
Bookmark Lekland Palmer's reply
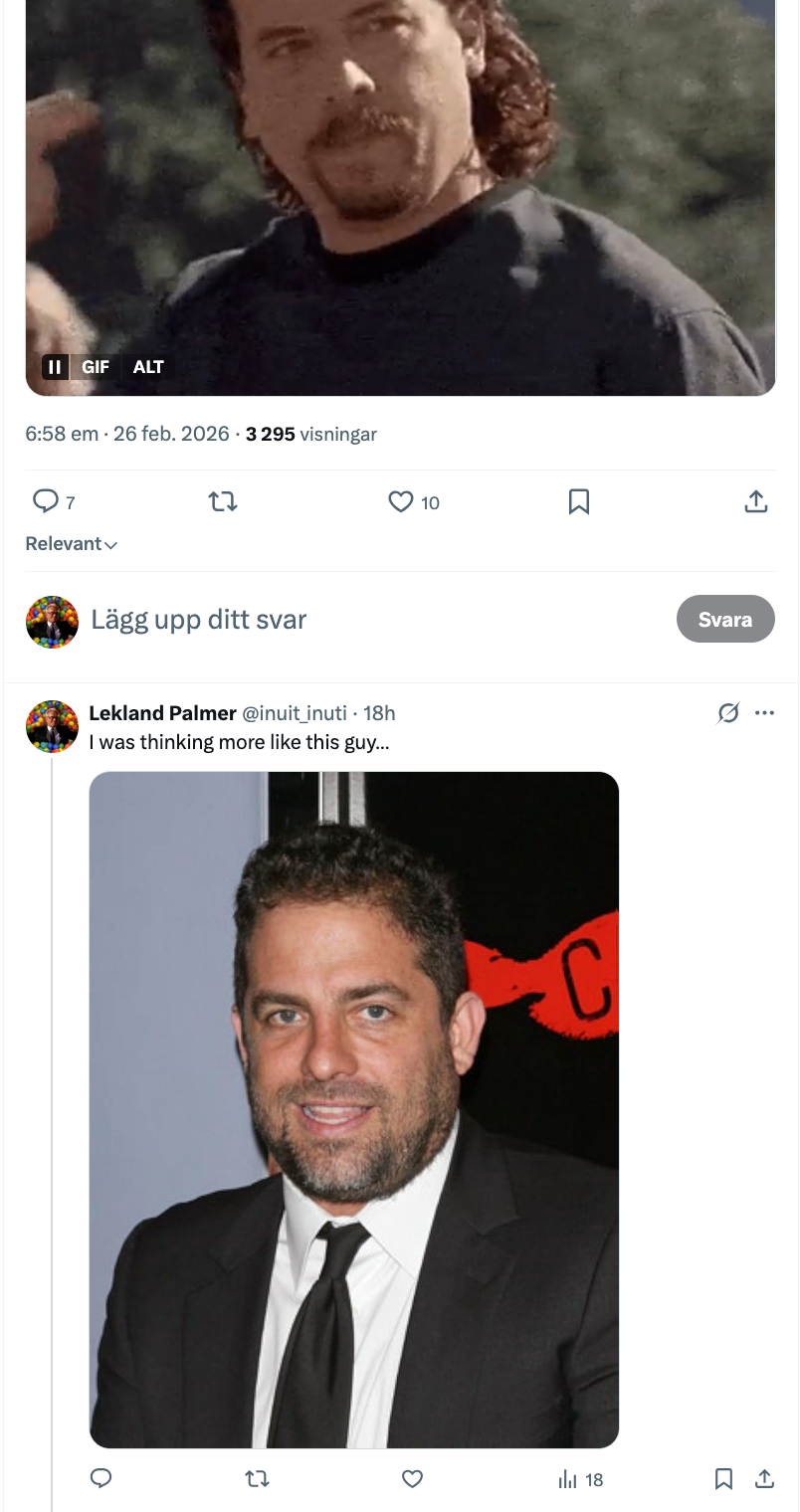724,1479
